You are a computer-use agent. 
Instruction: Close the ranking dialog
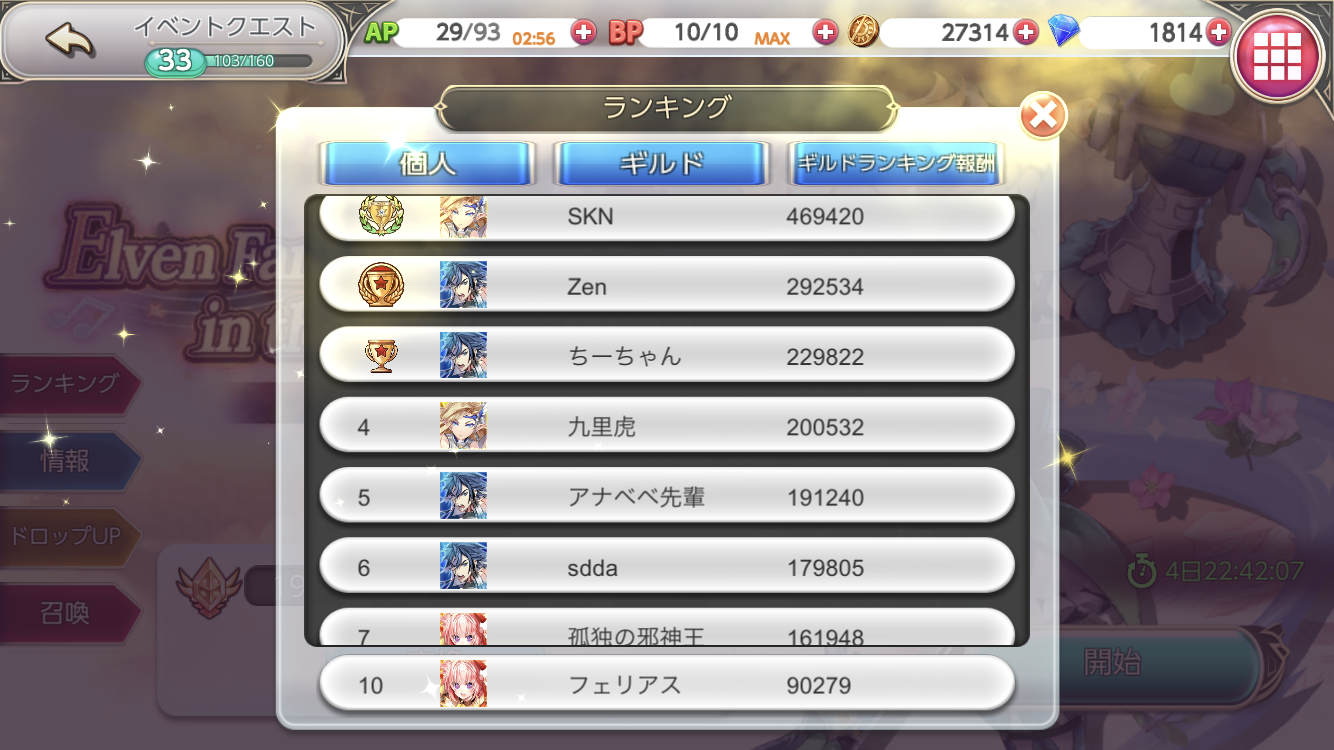click(1043, 116)
